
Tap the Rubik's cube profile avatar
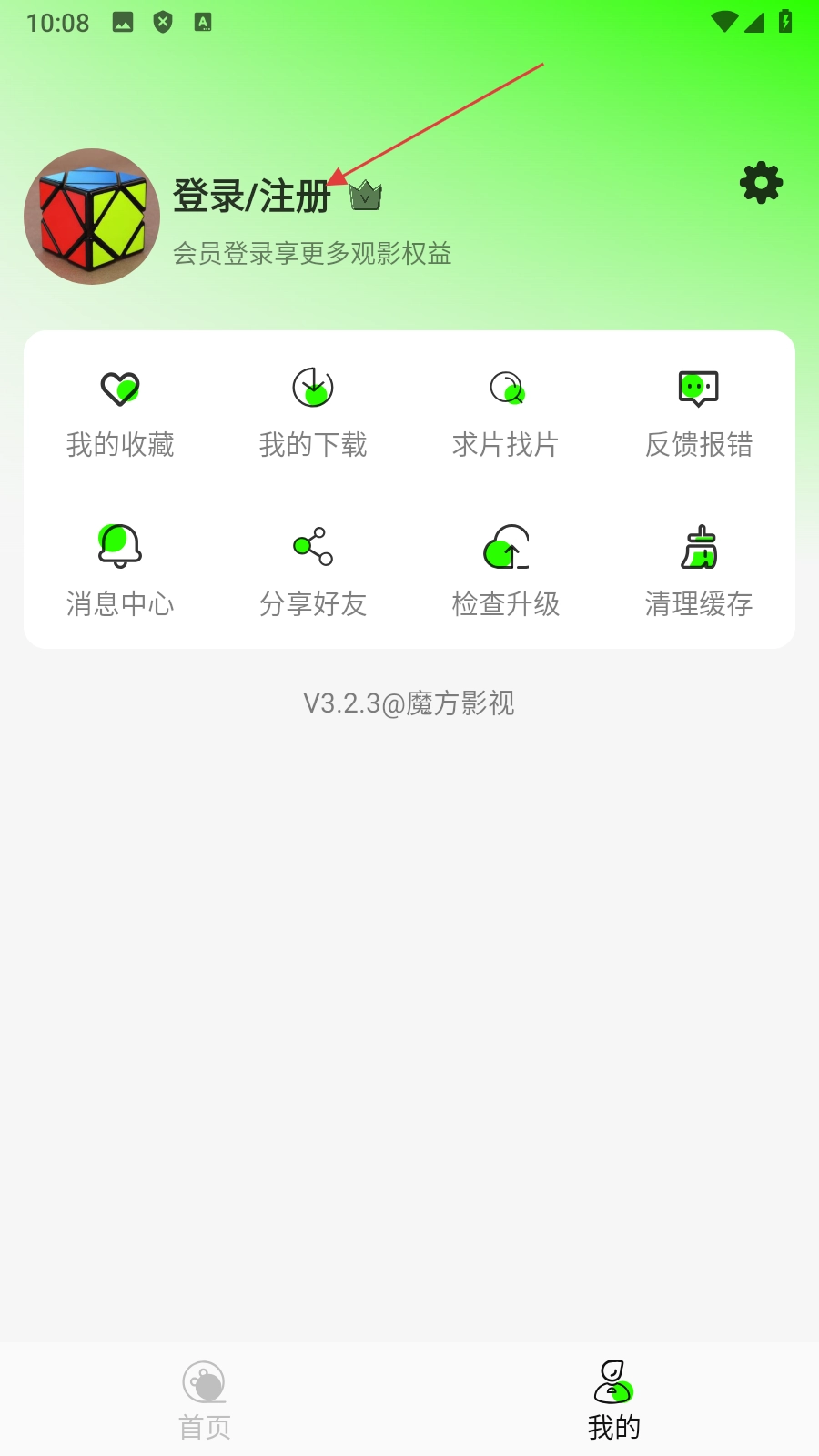pos(92,217)
